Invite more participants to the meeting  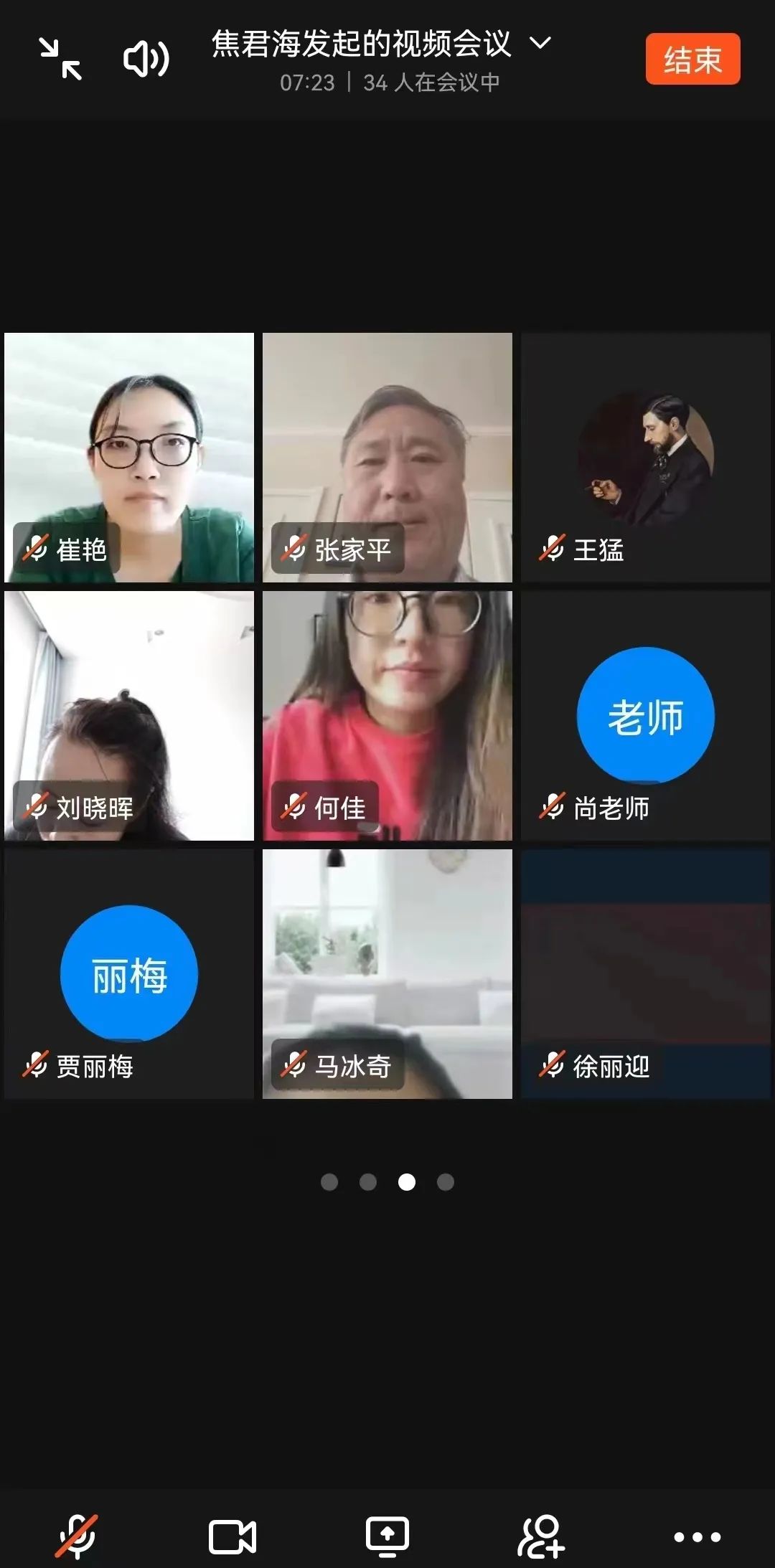(541, 1536)
